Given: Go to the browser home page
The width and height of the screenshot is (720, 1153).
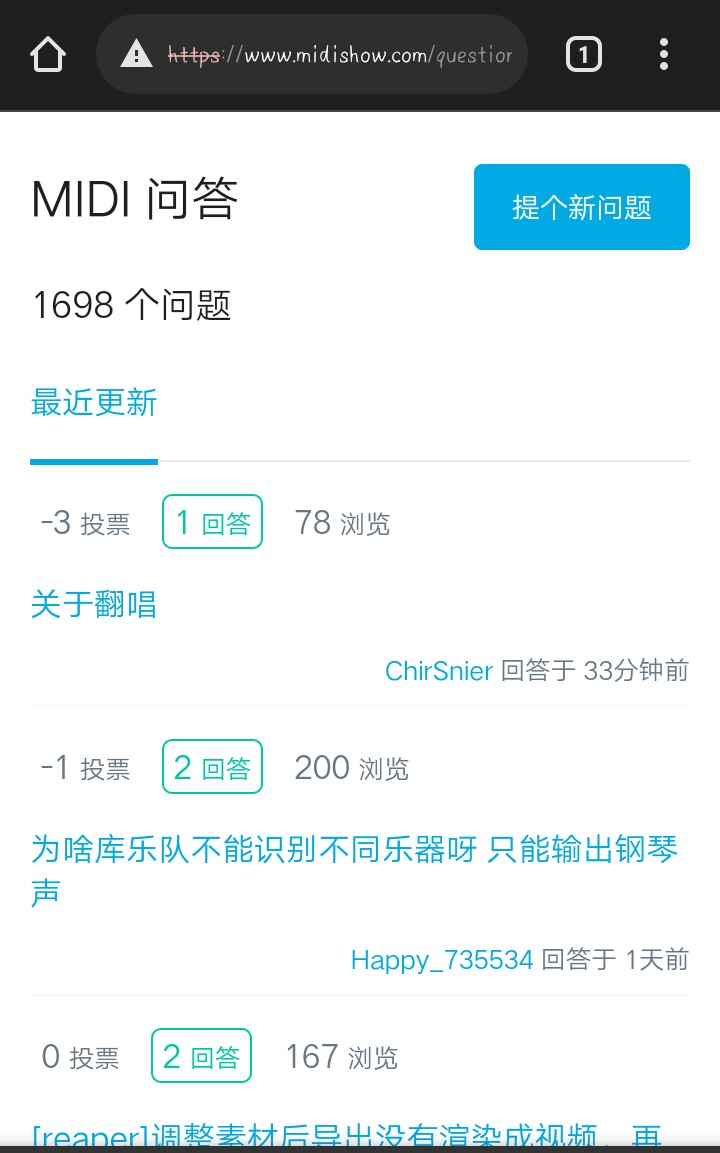Looking at the screenshot, I should (48, 54).
